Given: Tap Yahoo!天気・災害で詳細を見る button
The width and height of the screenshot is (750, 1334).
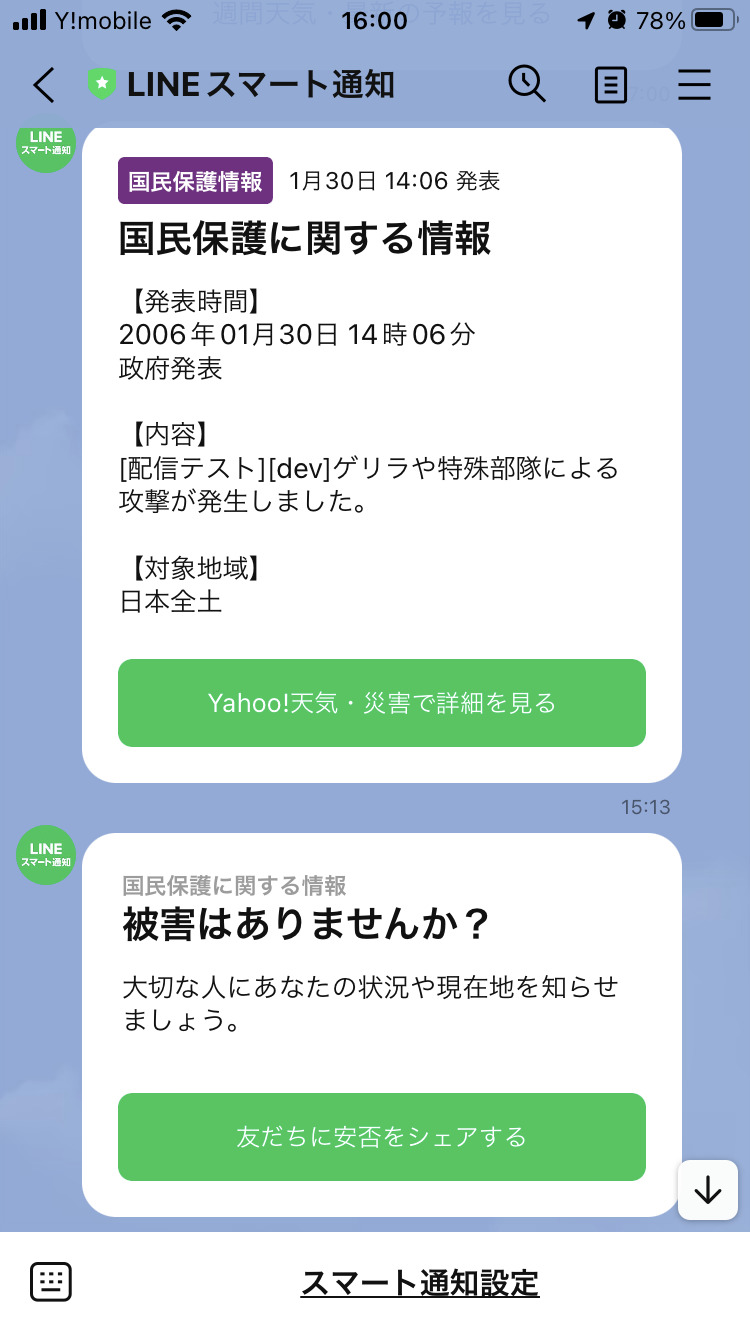Looking at the screenshot, I should pos(382,703).
